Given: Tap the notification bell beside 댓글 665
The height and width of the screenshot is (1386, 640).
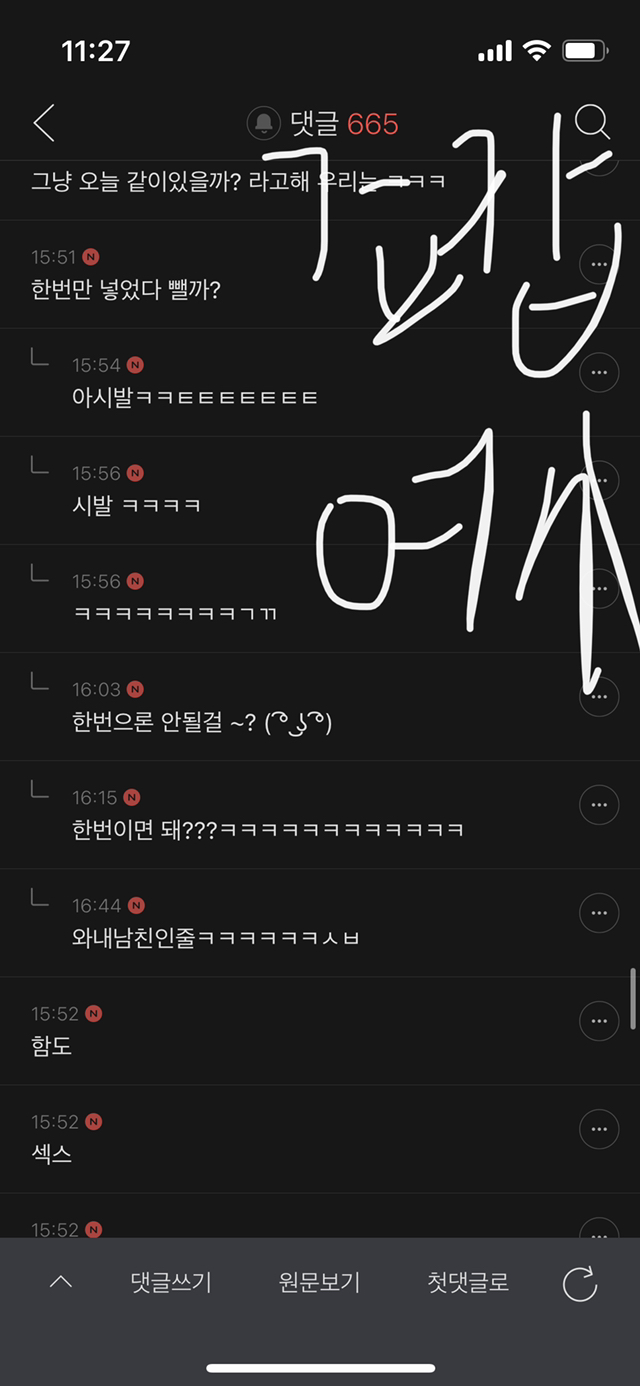Looking at the screenshot, I should 263,123.
